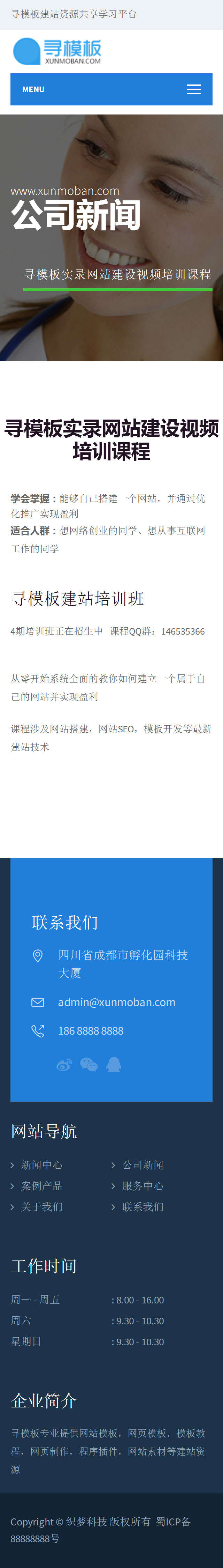Go to 公司新闻 in site navigation

142,1164
